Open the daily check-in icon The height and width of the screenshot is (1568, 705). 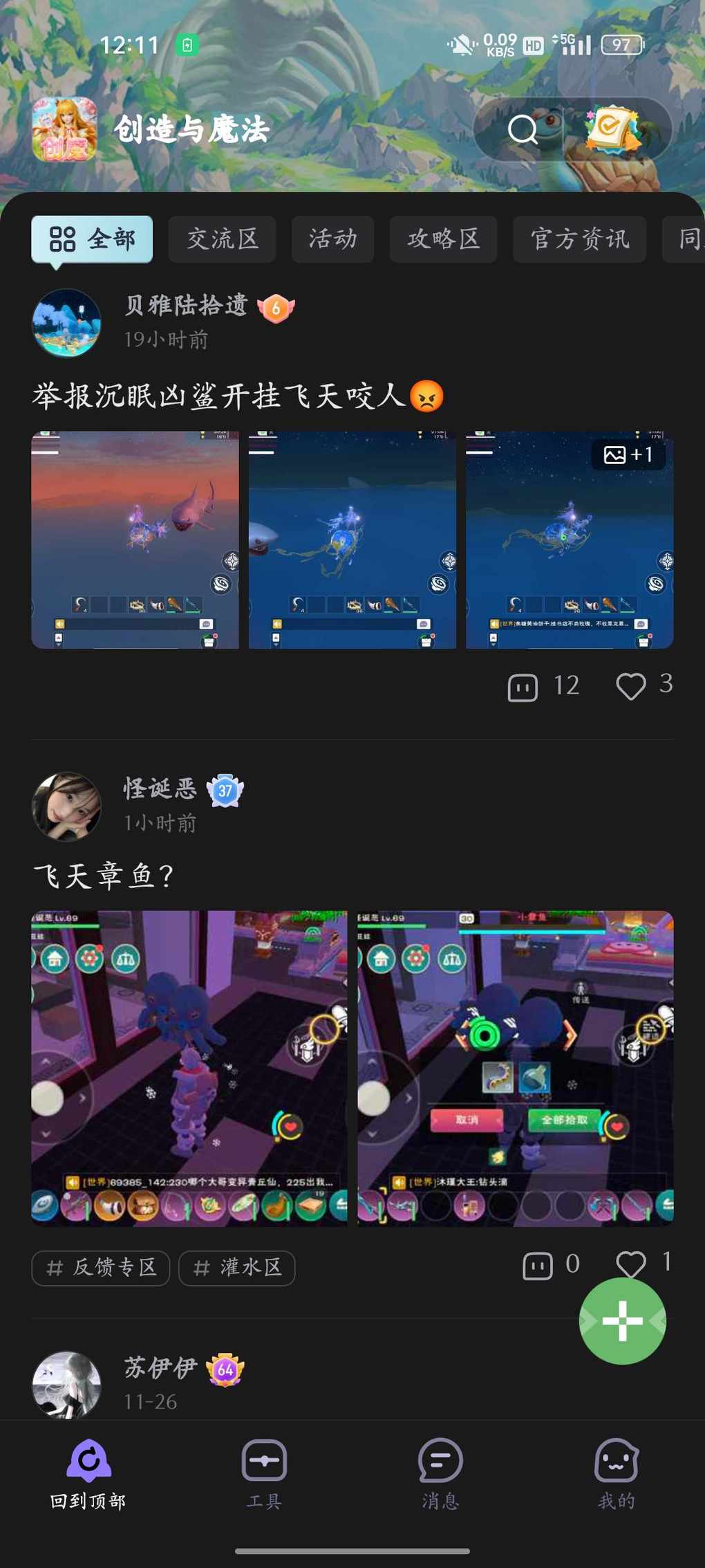(612, 129)
